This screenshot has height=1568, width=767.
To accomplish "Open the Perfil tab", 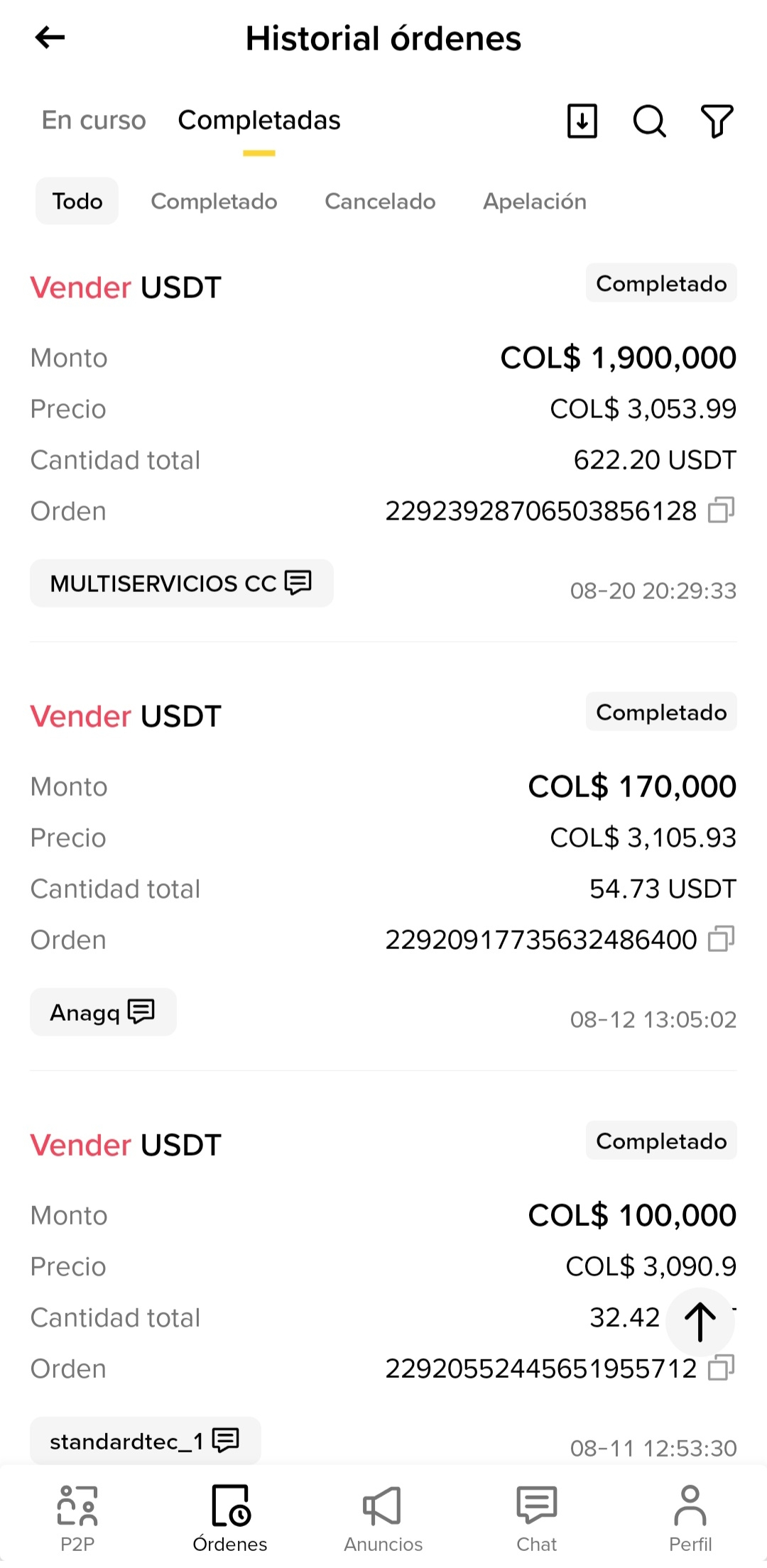I will coord(690,1518).
